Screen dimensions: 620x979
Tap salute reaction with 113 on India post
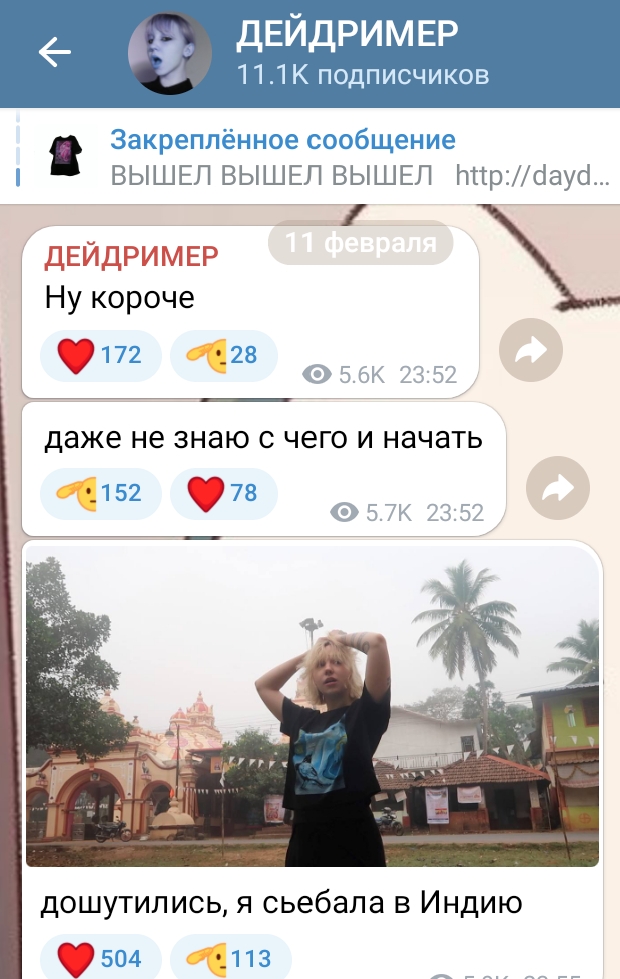pos(230,958)
